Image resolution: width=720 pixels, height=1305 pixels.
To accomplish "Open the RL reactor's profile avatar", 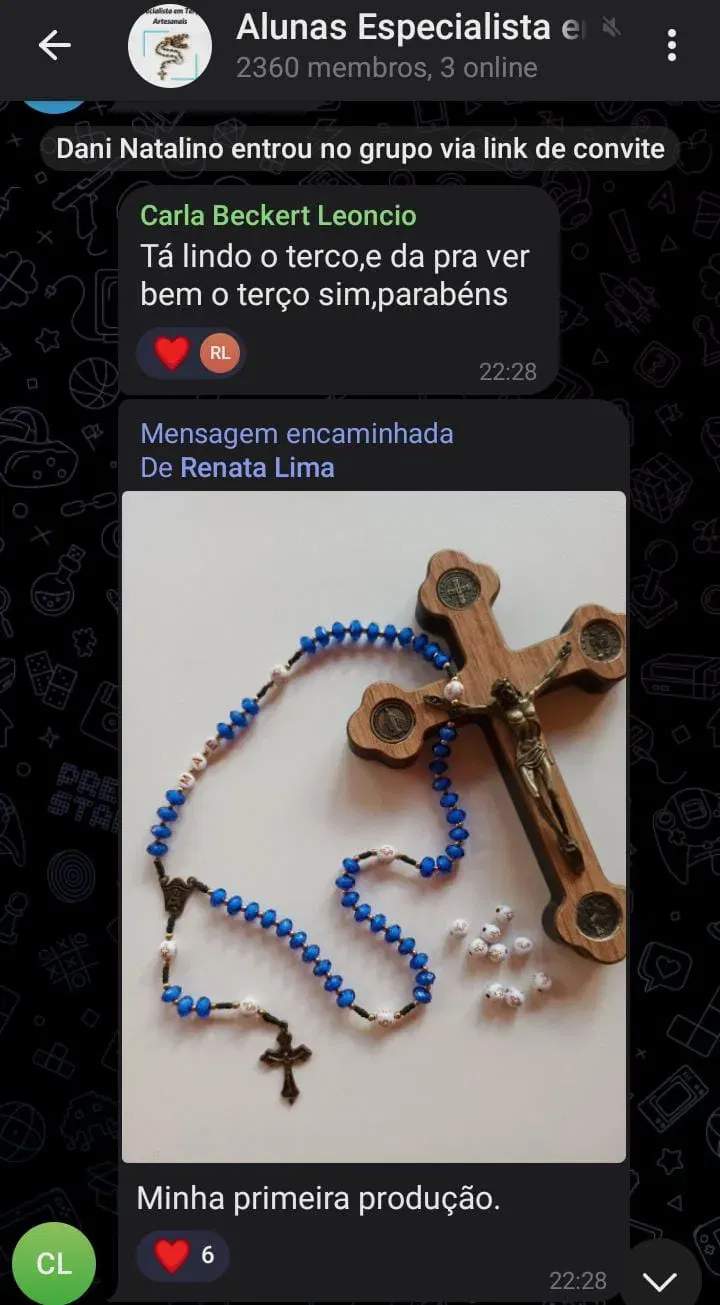I will tap(219, 352).
